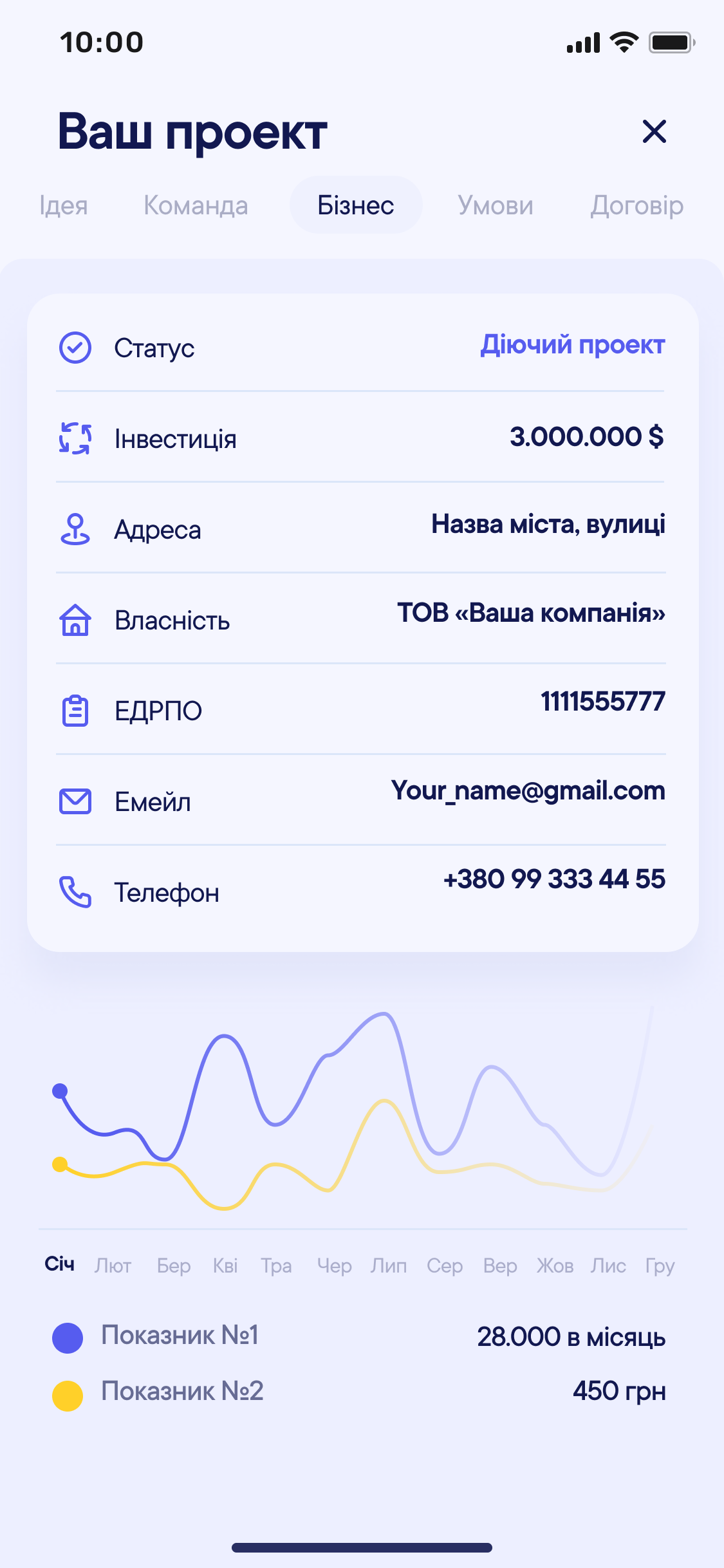Jump to month Гру on the chart
The height and width of the screenshot is (1568, 724).
click(660, 1266)
